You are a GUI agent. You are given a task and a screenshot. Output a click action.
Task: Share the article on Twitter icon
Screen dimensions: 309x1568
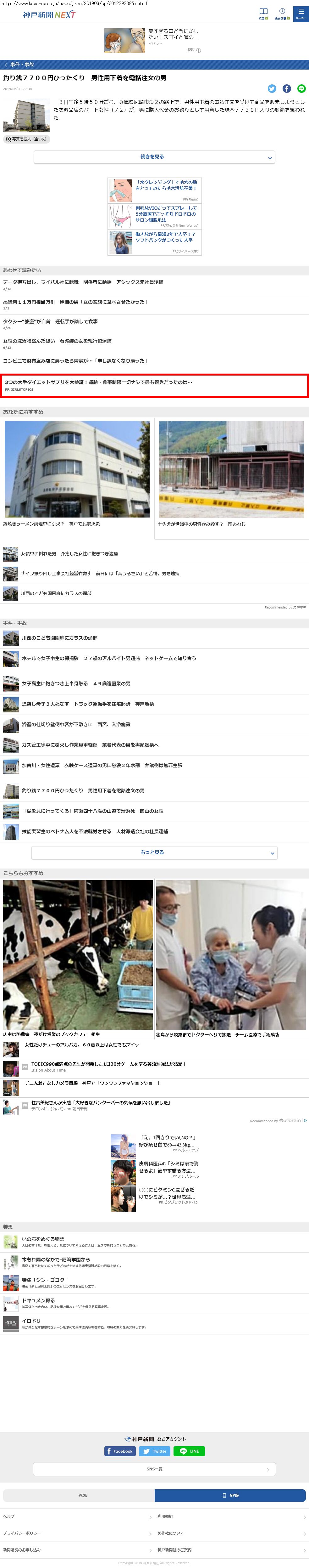272,89
